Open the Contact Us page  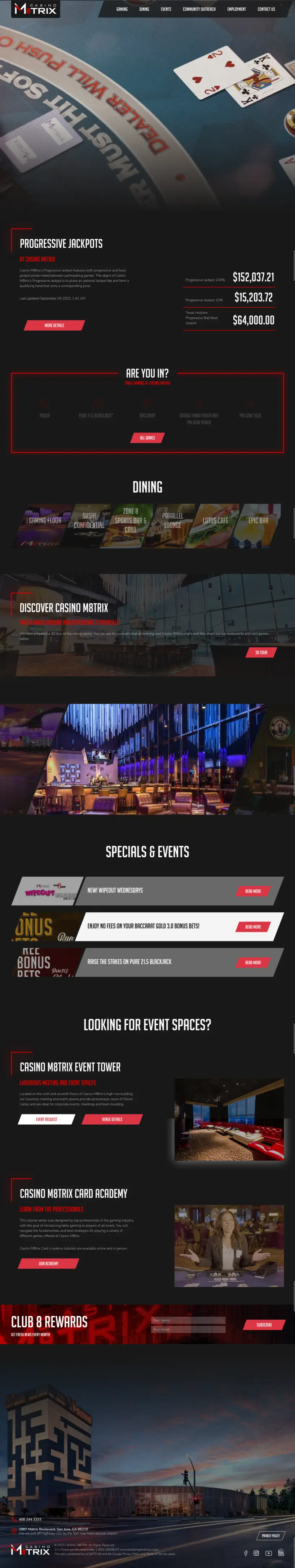pos(266,9)
